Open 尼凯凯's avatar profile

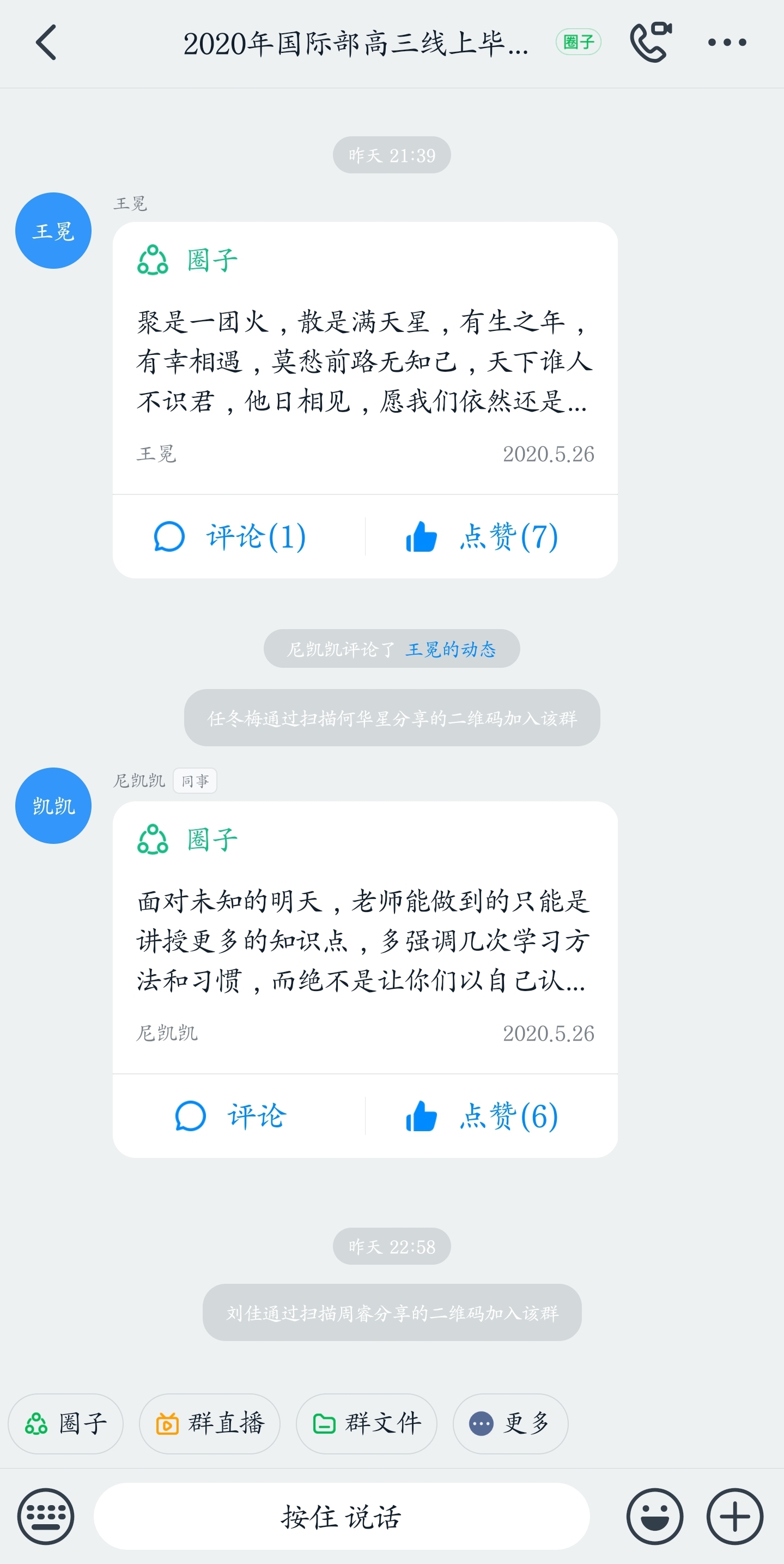[x=53, y=806]
